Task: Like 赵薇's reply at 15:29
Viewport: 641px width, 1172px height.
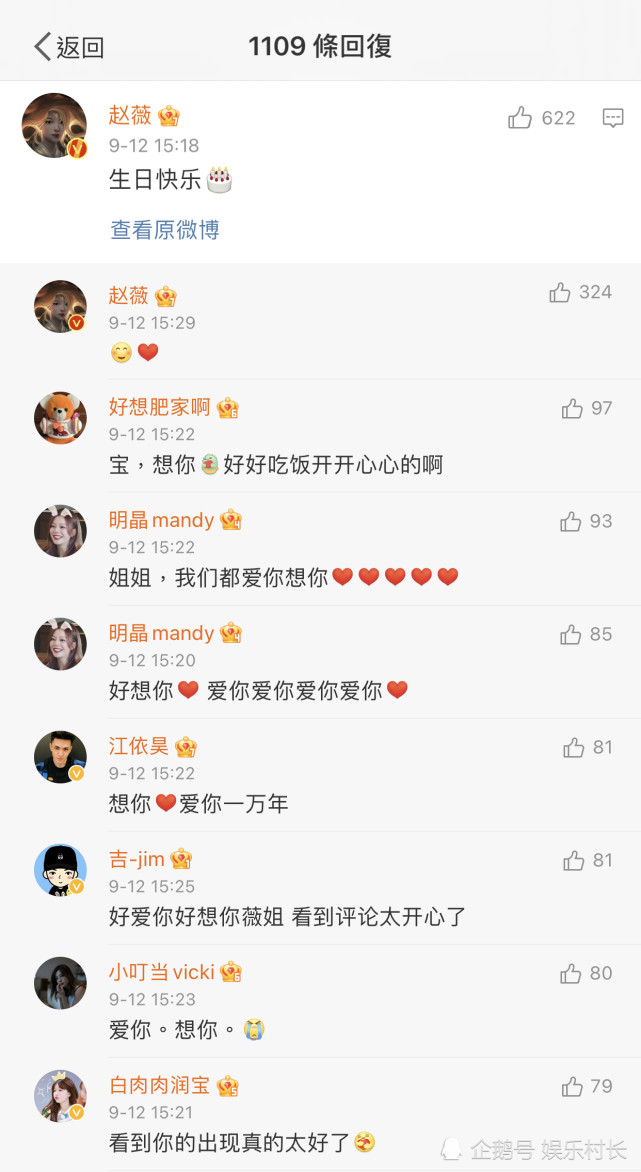Action: coord(560,292)
